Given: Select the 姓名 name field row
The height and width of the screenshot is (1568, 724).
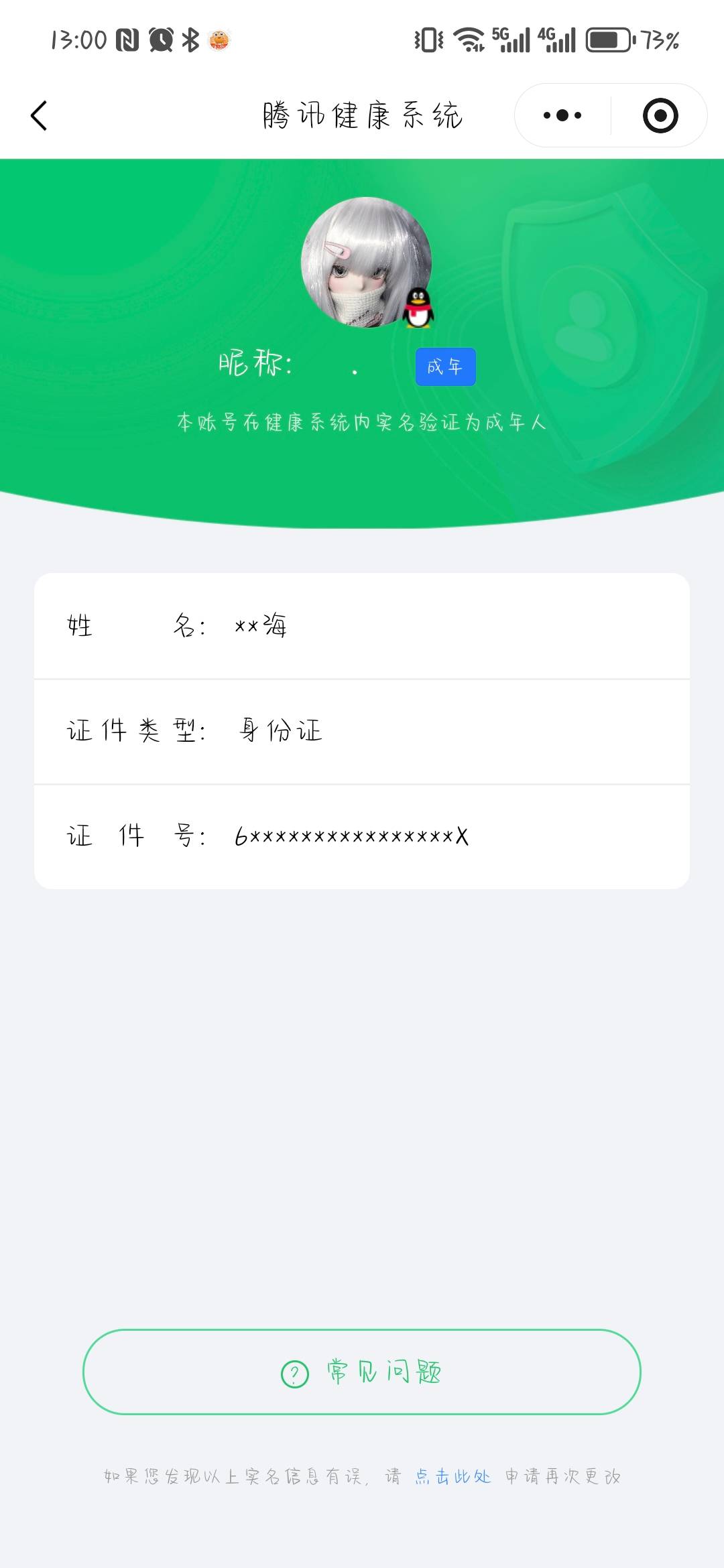Looking at the screenshot, I should point(362,626).
